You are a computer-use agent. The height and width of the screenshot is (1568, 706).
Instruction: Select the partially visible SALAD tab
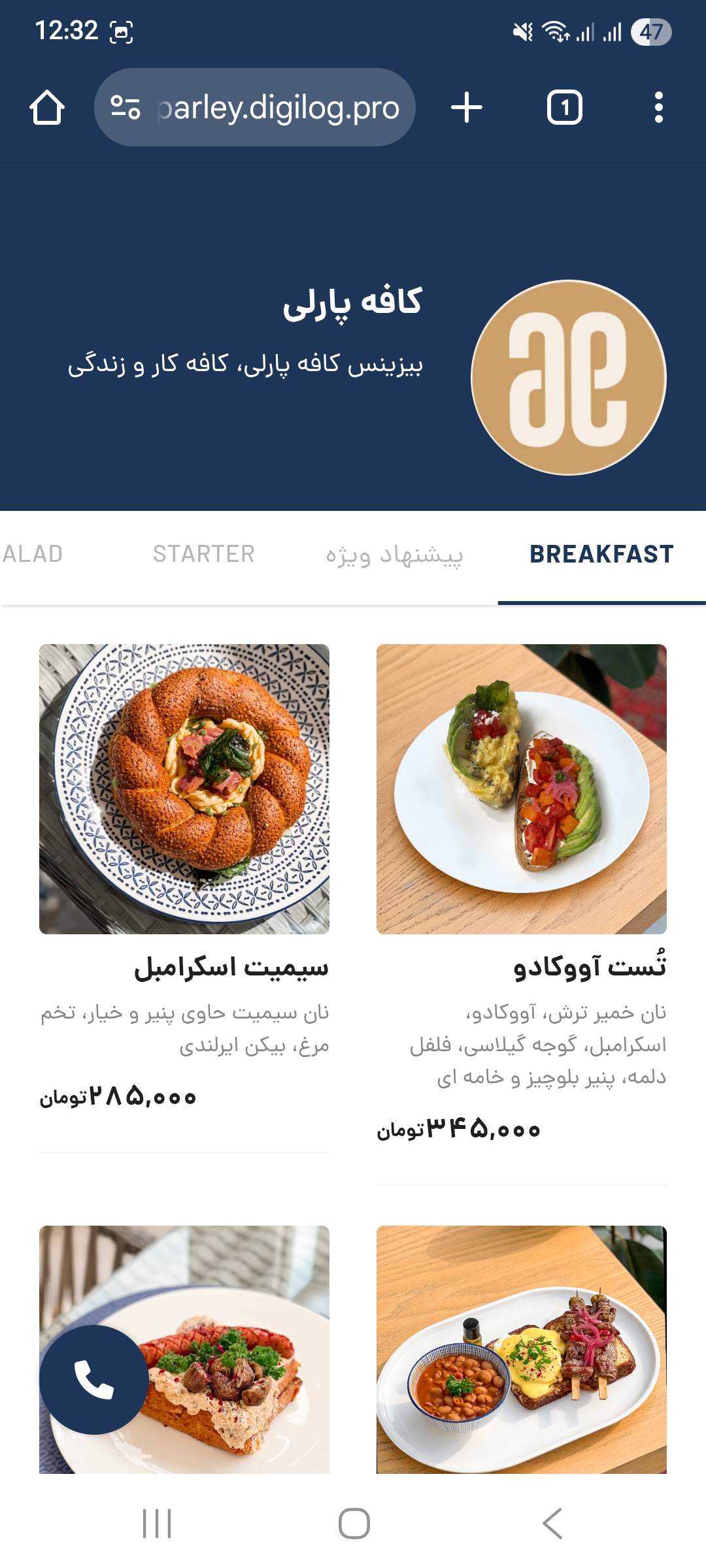point(31,555)
